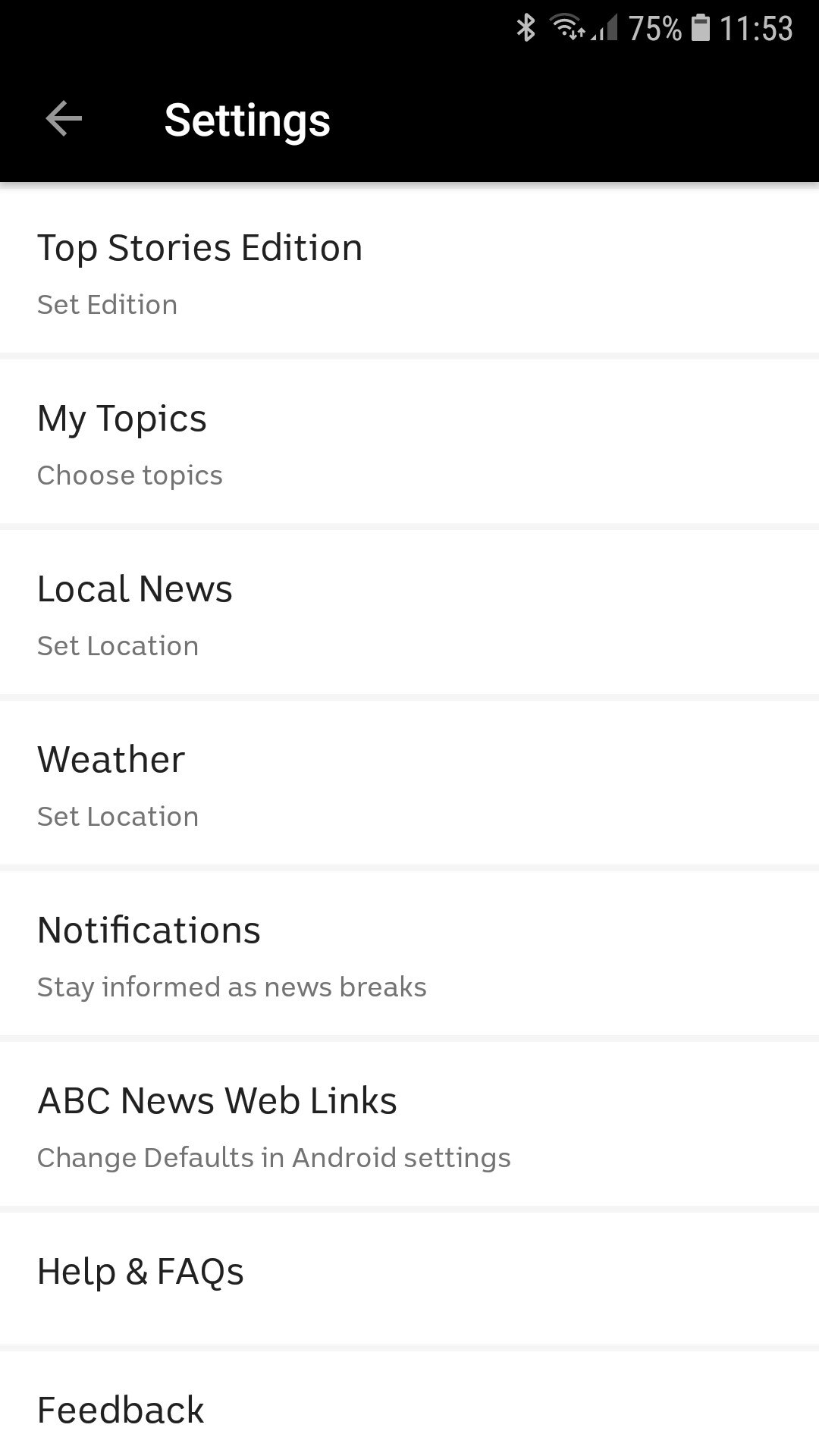Set Location for Weather
This screenshot has height=1456, width=819.
[x=118, y=816]
